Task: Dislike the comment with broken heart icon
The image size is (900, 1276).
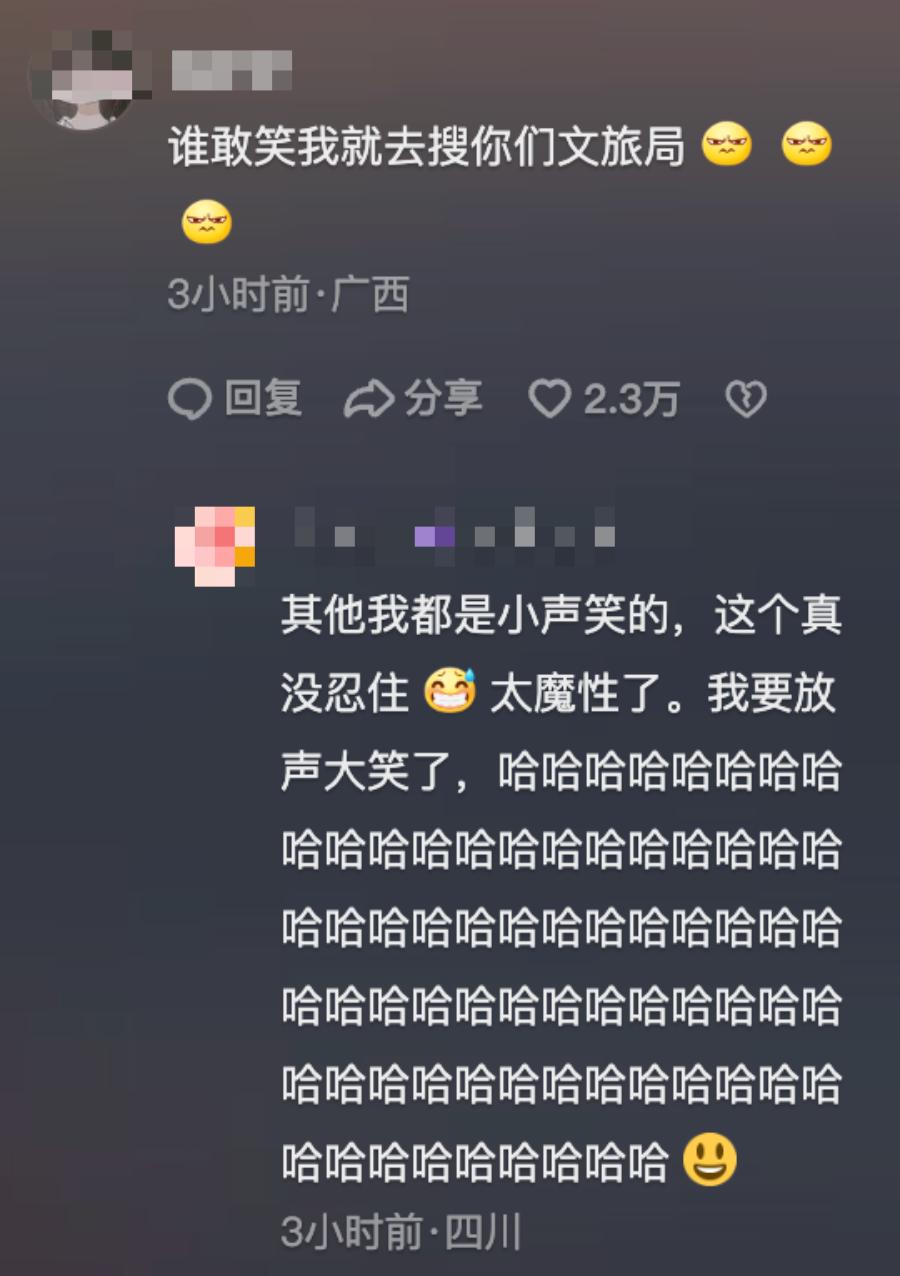Action: pos(745,400)
